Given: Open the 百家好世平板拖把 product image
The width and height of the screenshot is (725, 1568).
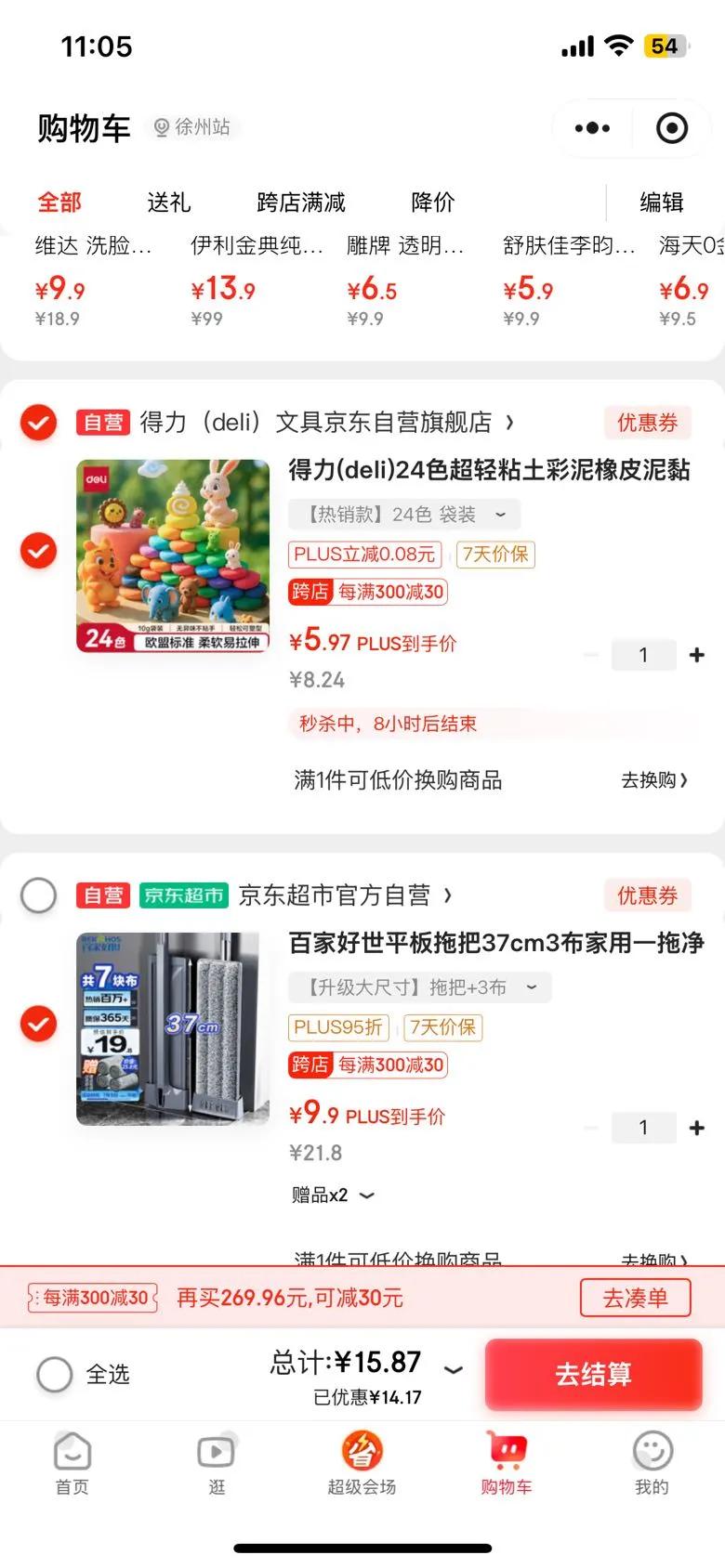Looking at the screenshot, I should point(173,1028).
